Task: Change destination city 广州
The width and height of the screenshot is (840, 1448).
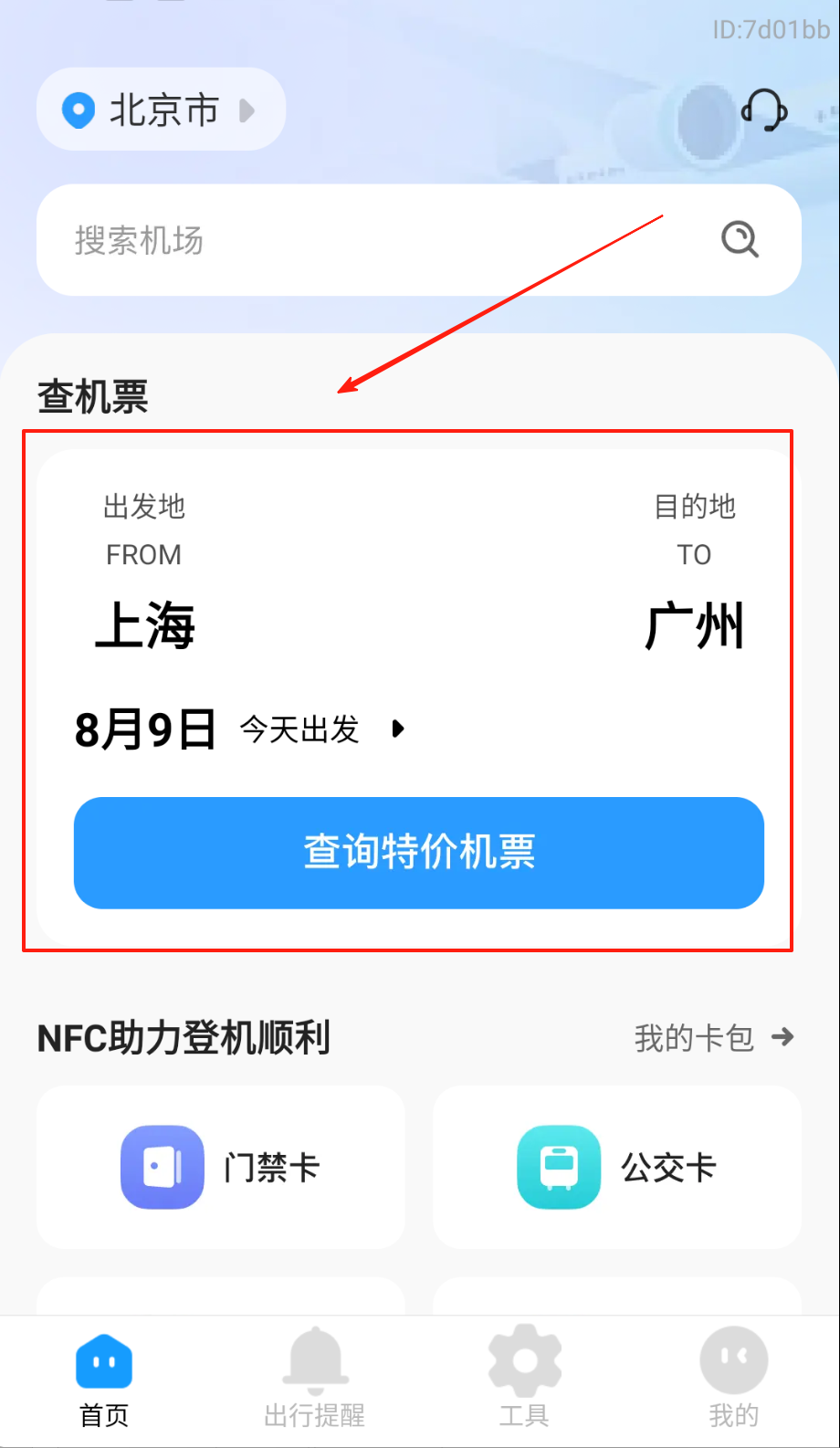Action: pyautogui.click(x=694, y=626)
